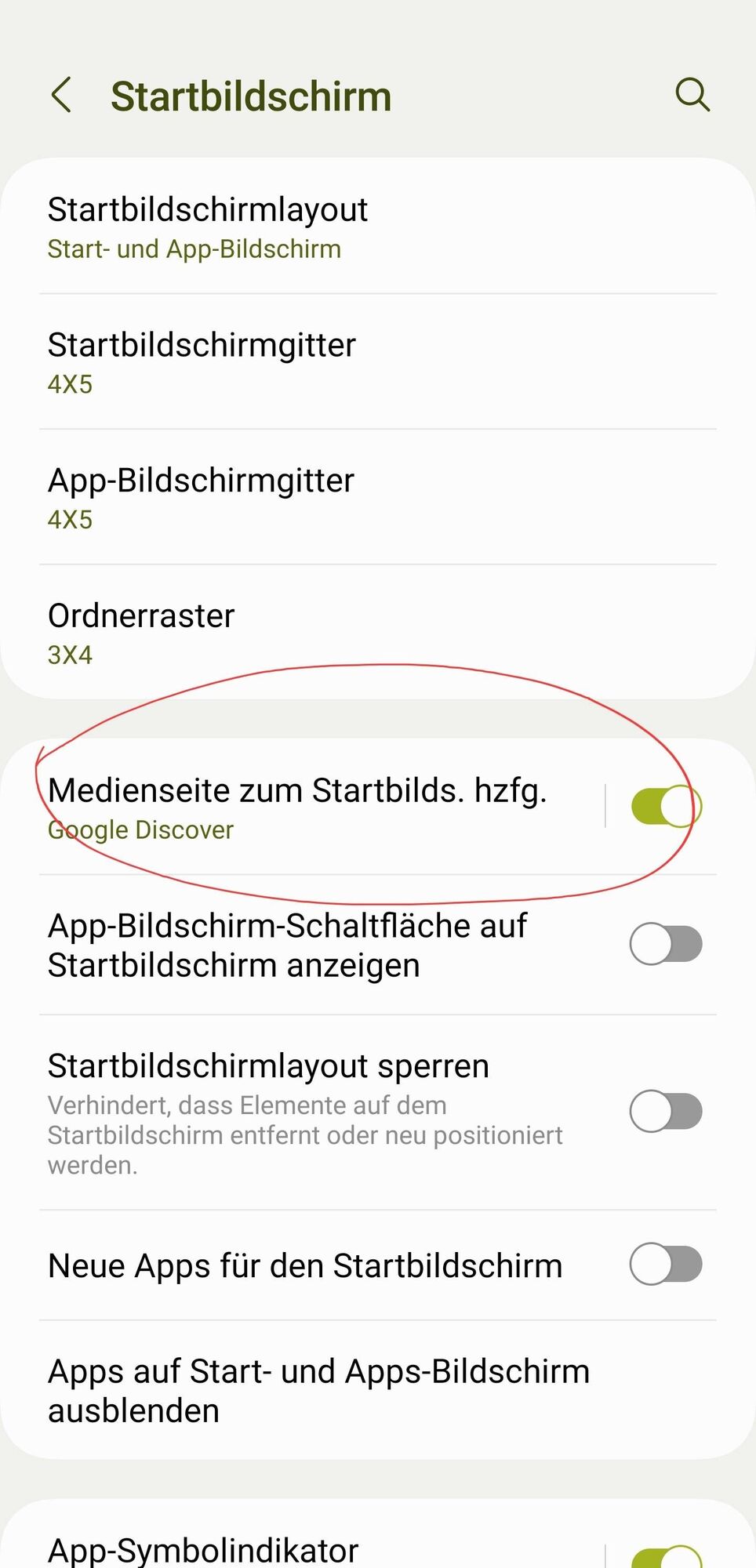Enable Neue Apps für den Startbildschirm
This screenshot has height=1568, width=756.
tap(666, 1264)
